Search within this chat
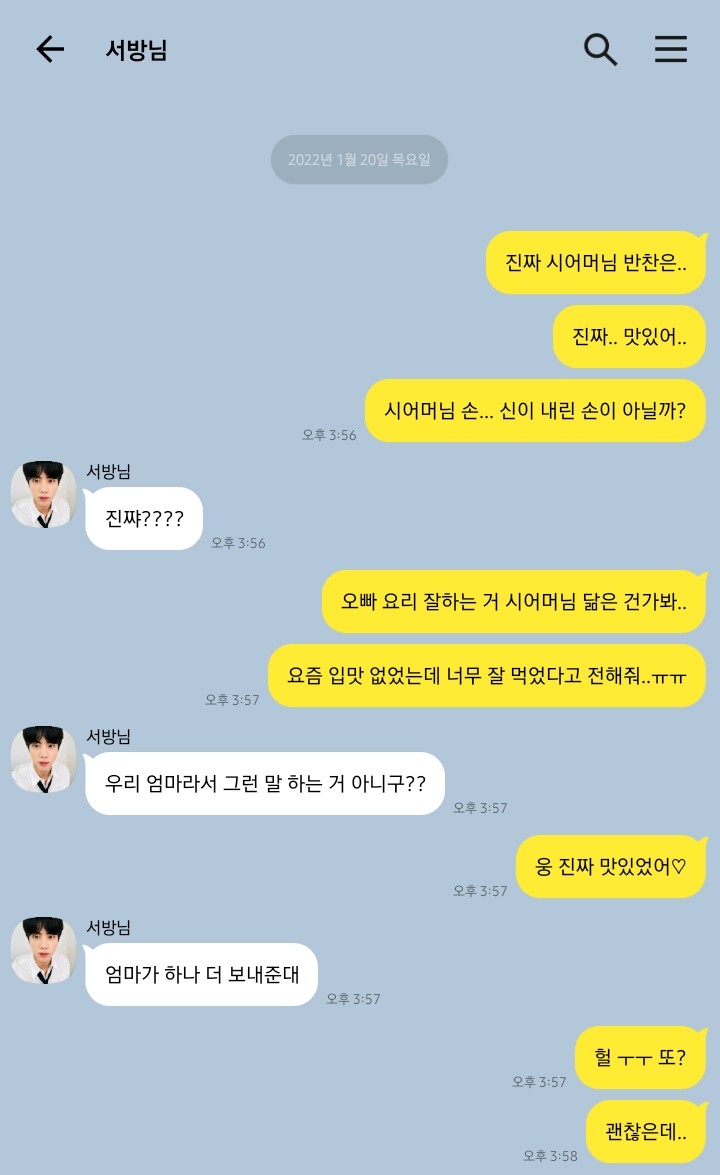Viewport: 720px width, 1175px height. (600, 50)
